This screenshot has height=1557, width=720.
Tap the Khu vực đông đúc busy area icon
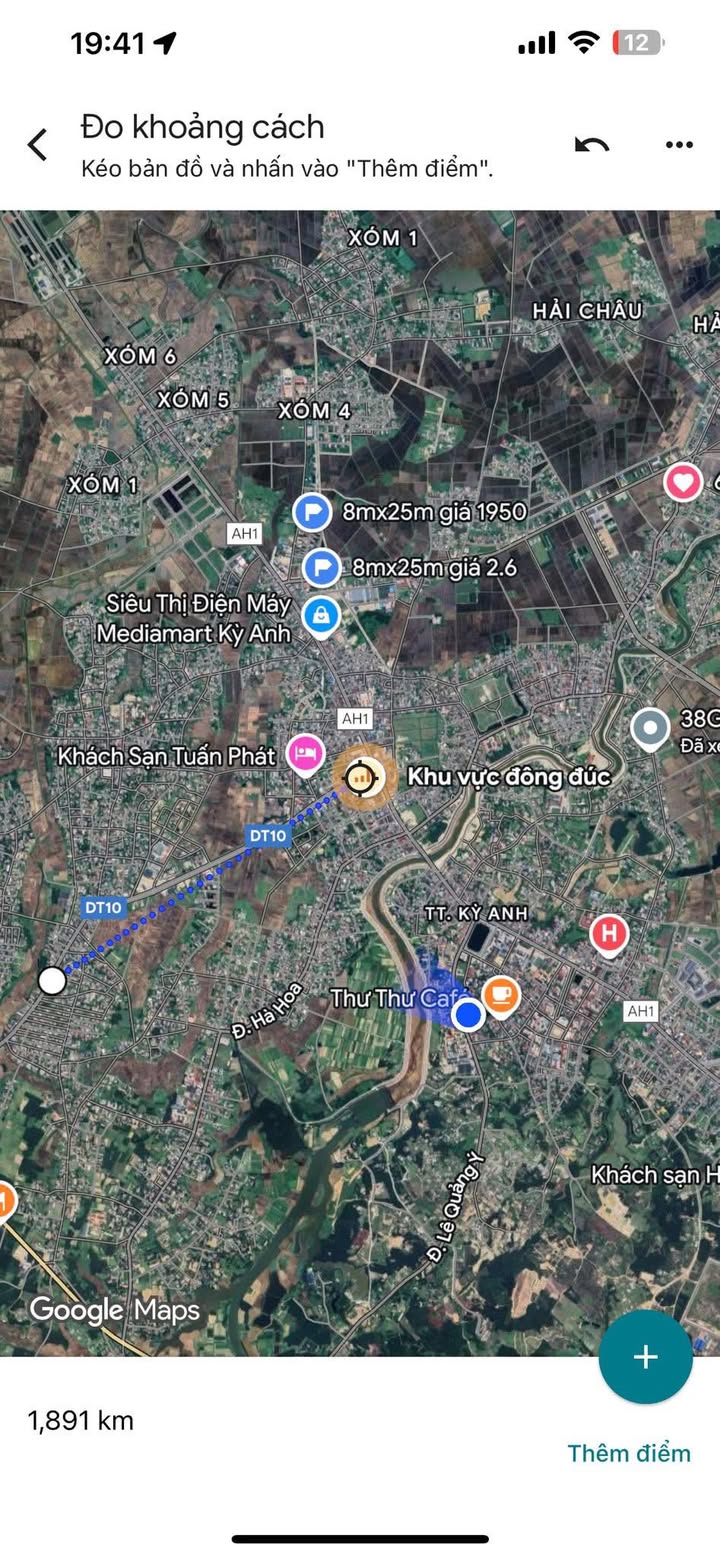[x=363, y=776]
